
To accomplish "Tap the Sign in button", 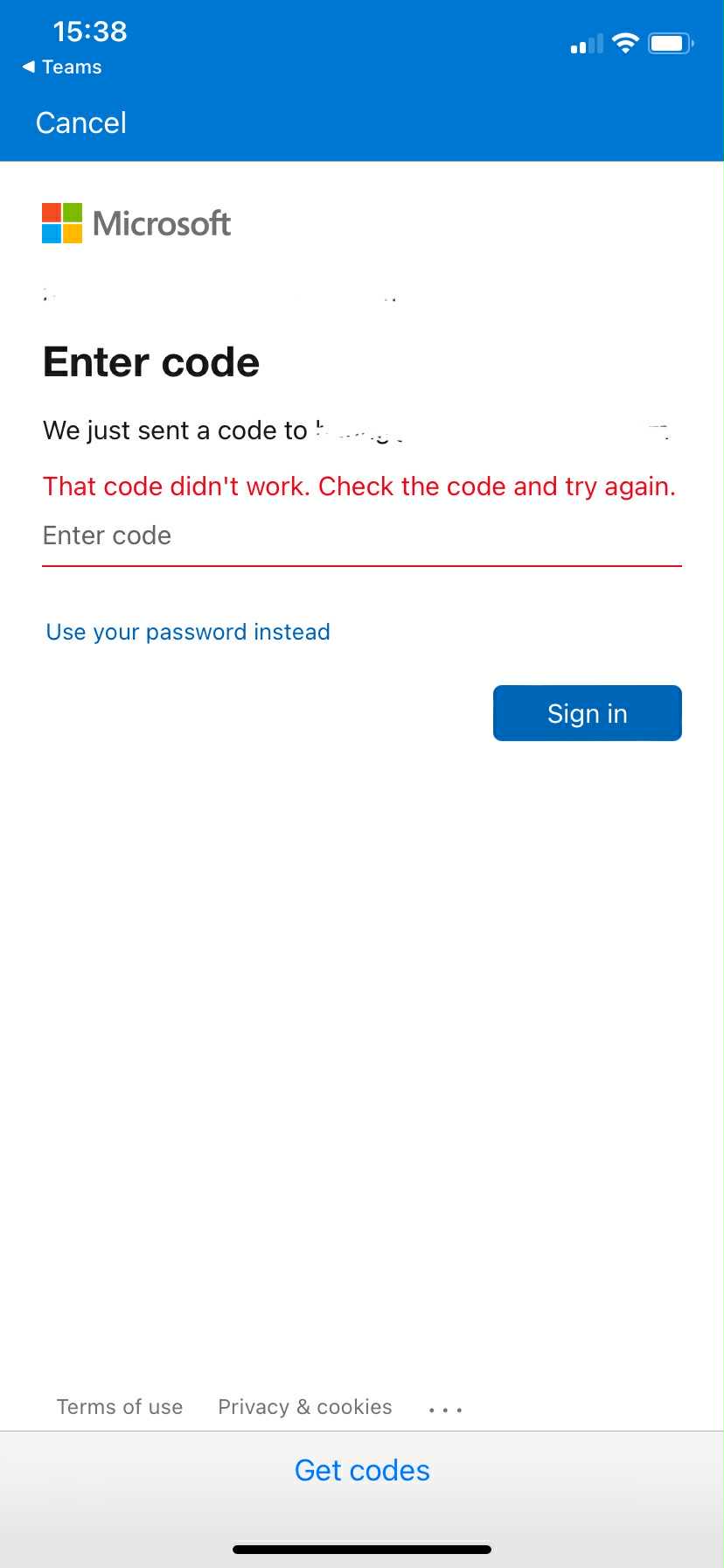I will pyautogui.click(x=587, y=713).
